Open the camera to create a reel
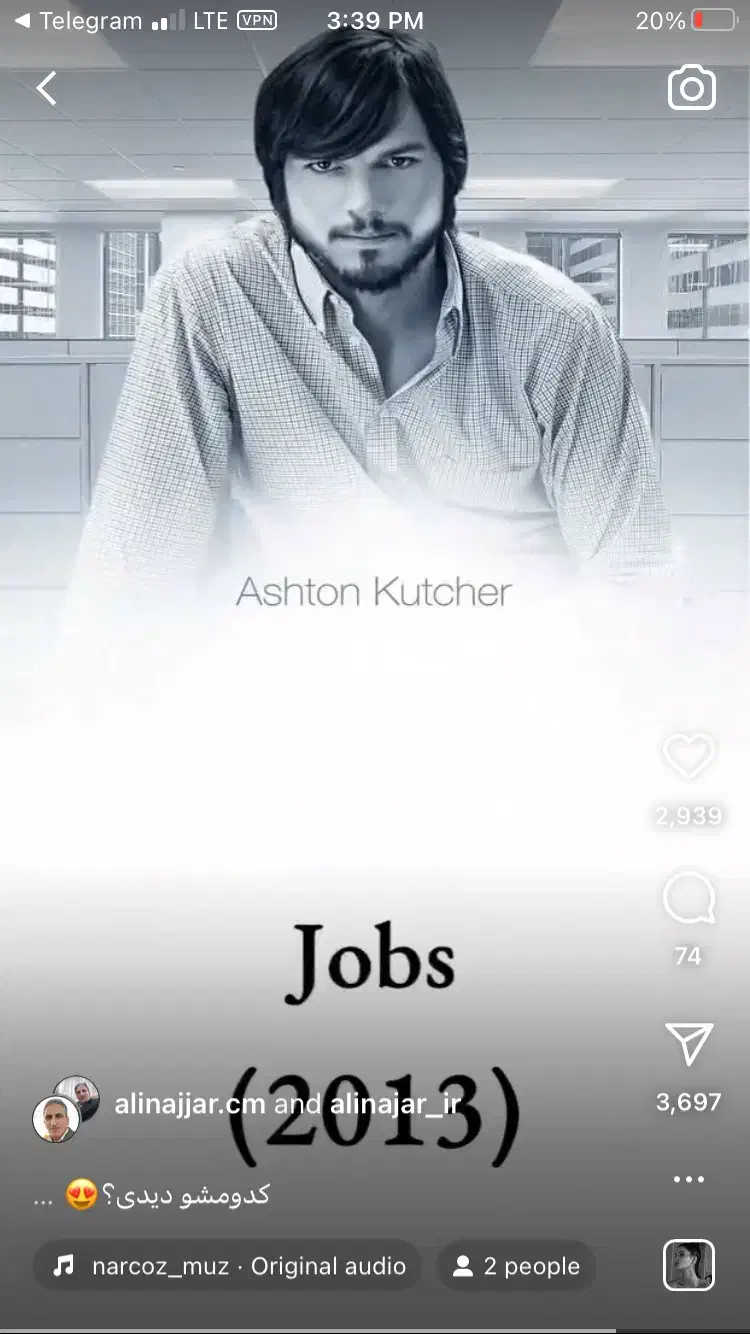 coord(691,89)
